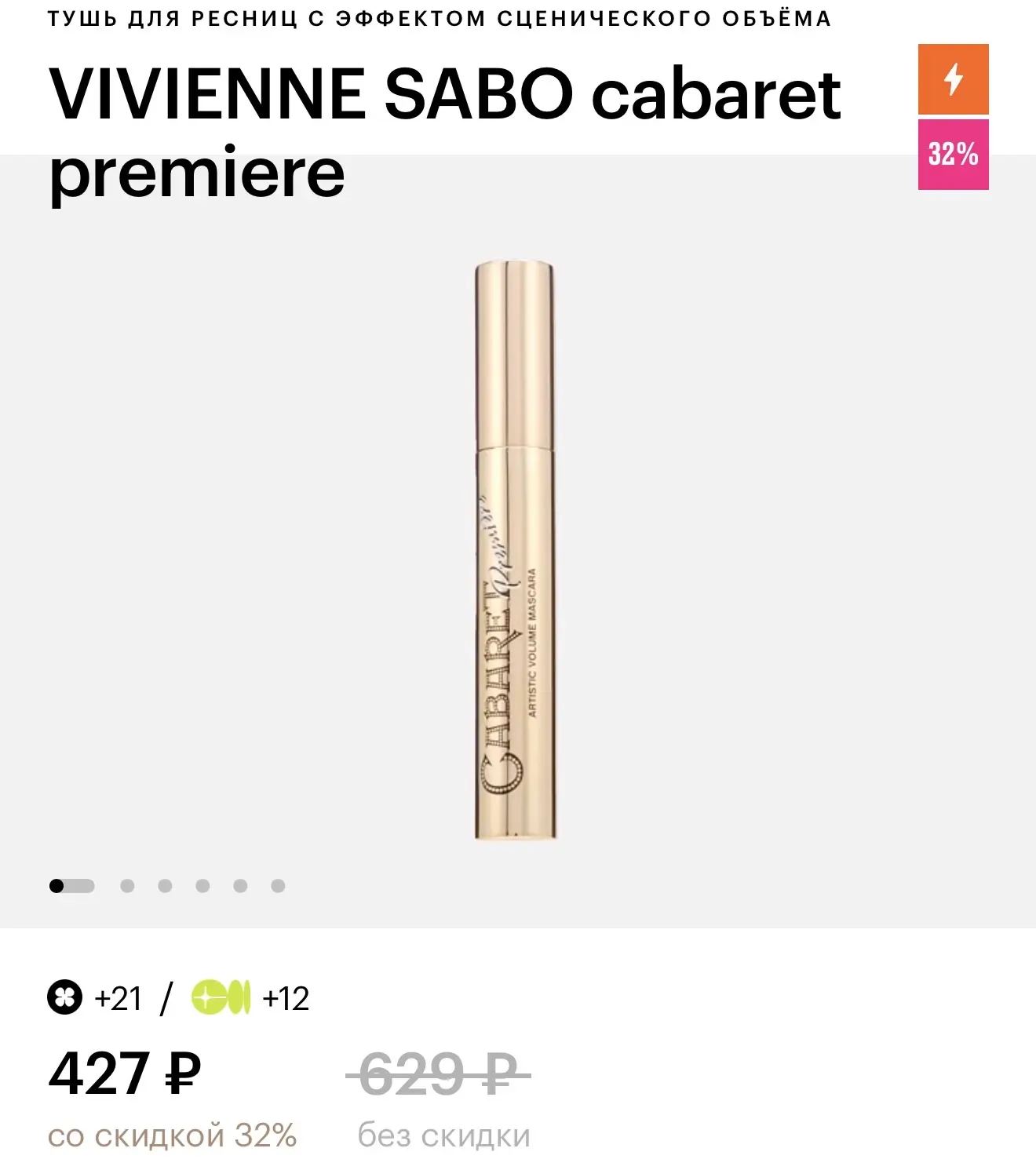The image size is (1036, 1170).
Task: Jump to the second gallery dot
Action: coord(127,886)
